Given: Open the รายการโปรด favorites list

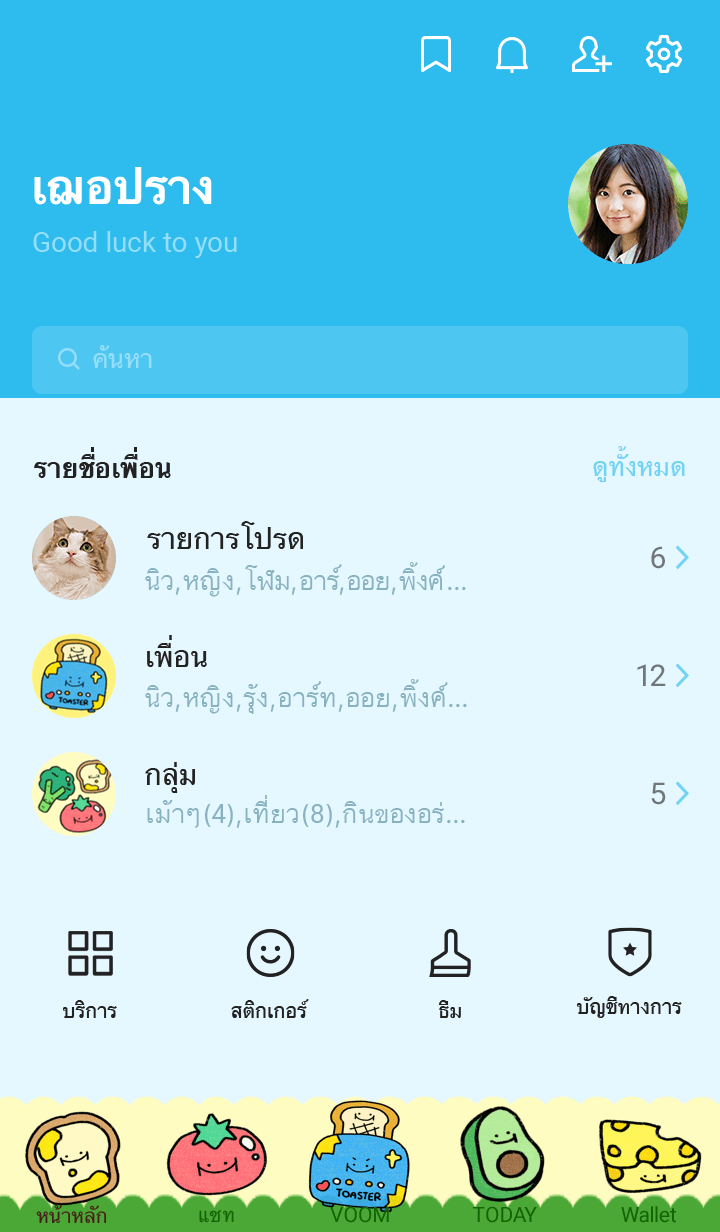Looking at the screenshot, I should tap(360, 558).
